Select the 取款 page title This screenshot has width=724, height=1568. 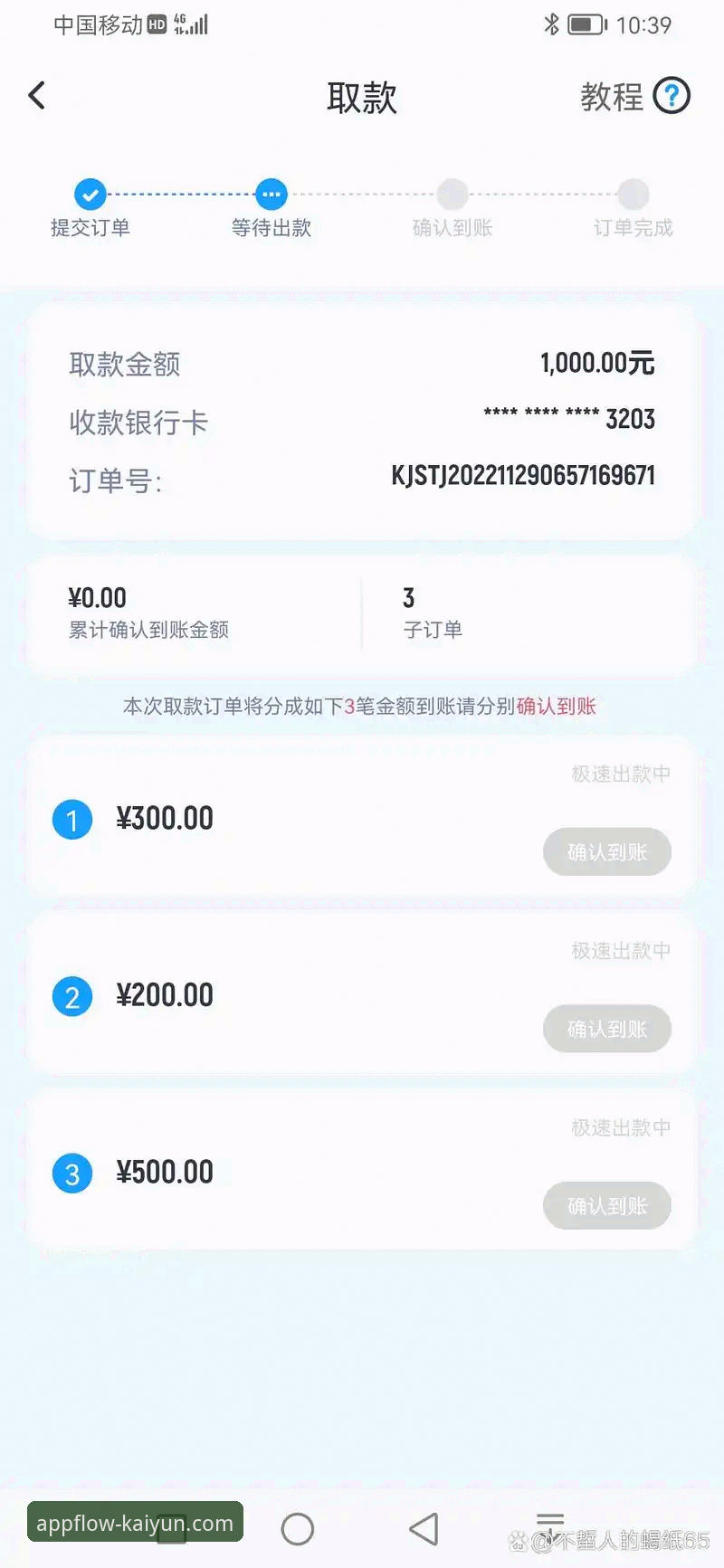click(362, 98)
